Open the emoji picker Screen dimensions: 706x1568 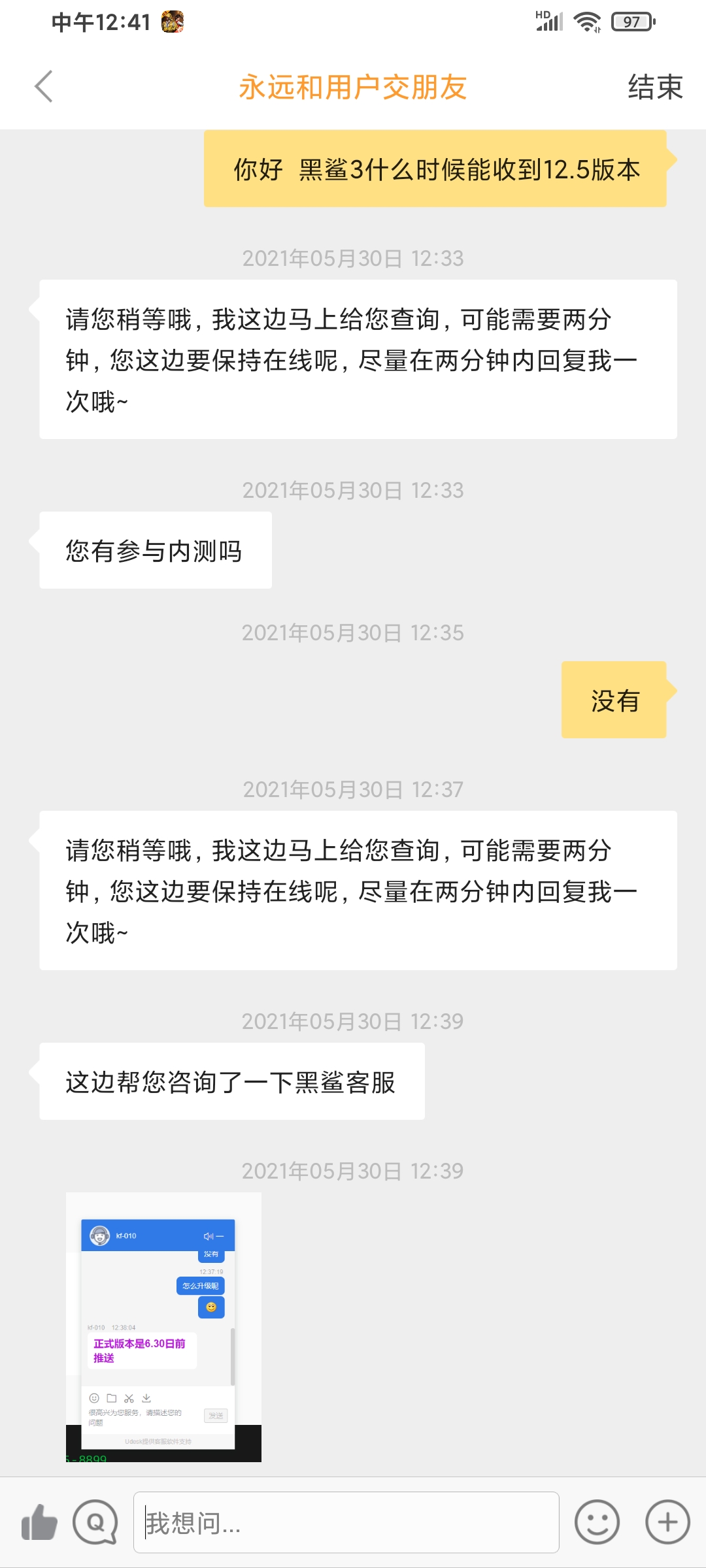tap(596, 1522)
